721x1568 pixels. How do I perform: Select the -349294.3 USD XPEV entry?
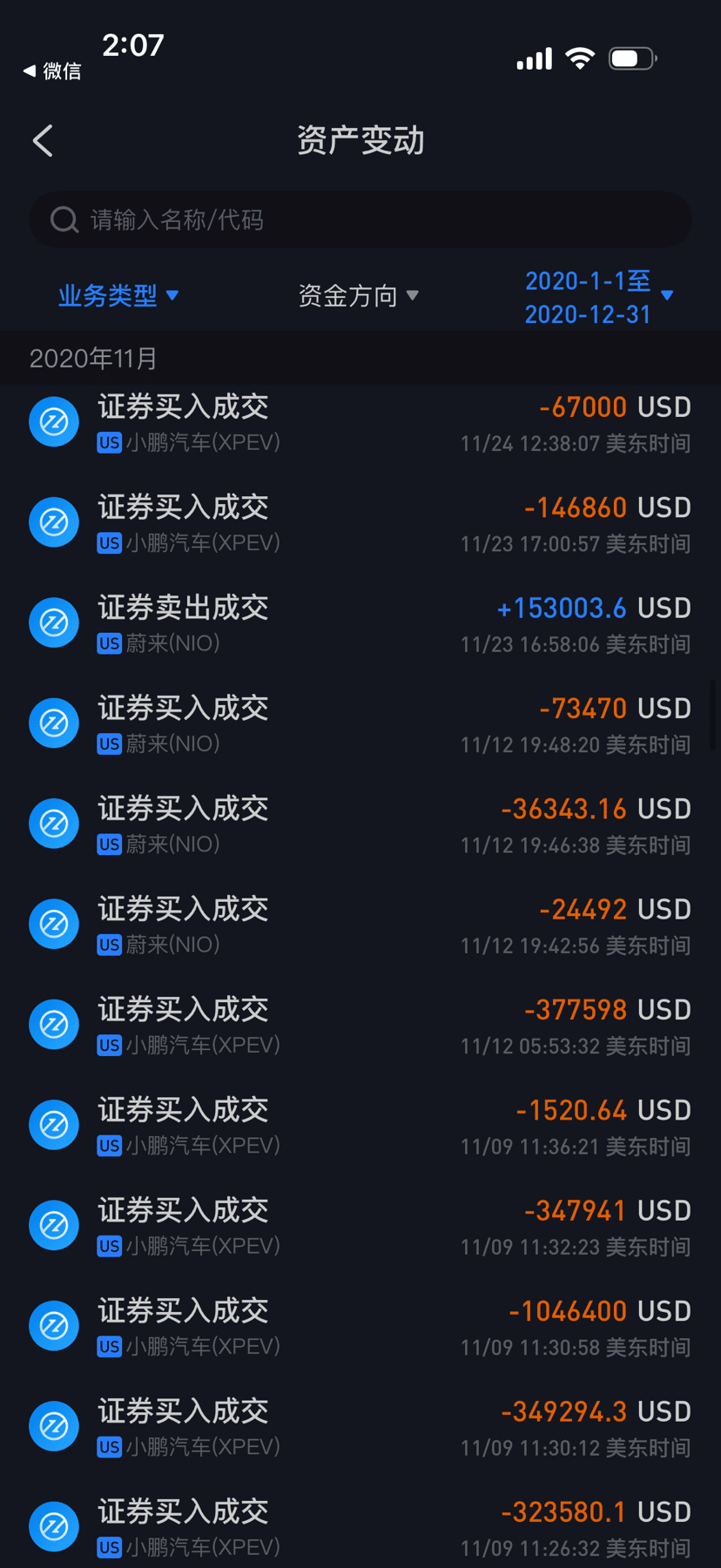(x=360, y=1427)
